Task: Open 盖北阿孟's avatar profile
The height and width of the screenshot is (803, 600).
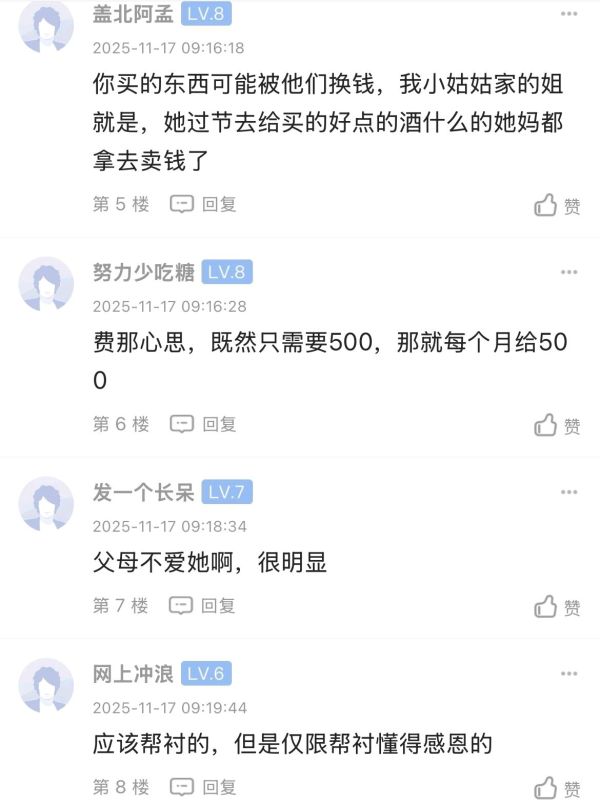Action: [x=46, y=25]
